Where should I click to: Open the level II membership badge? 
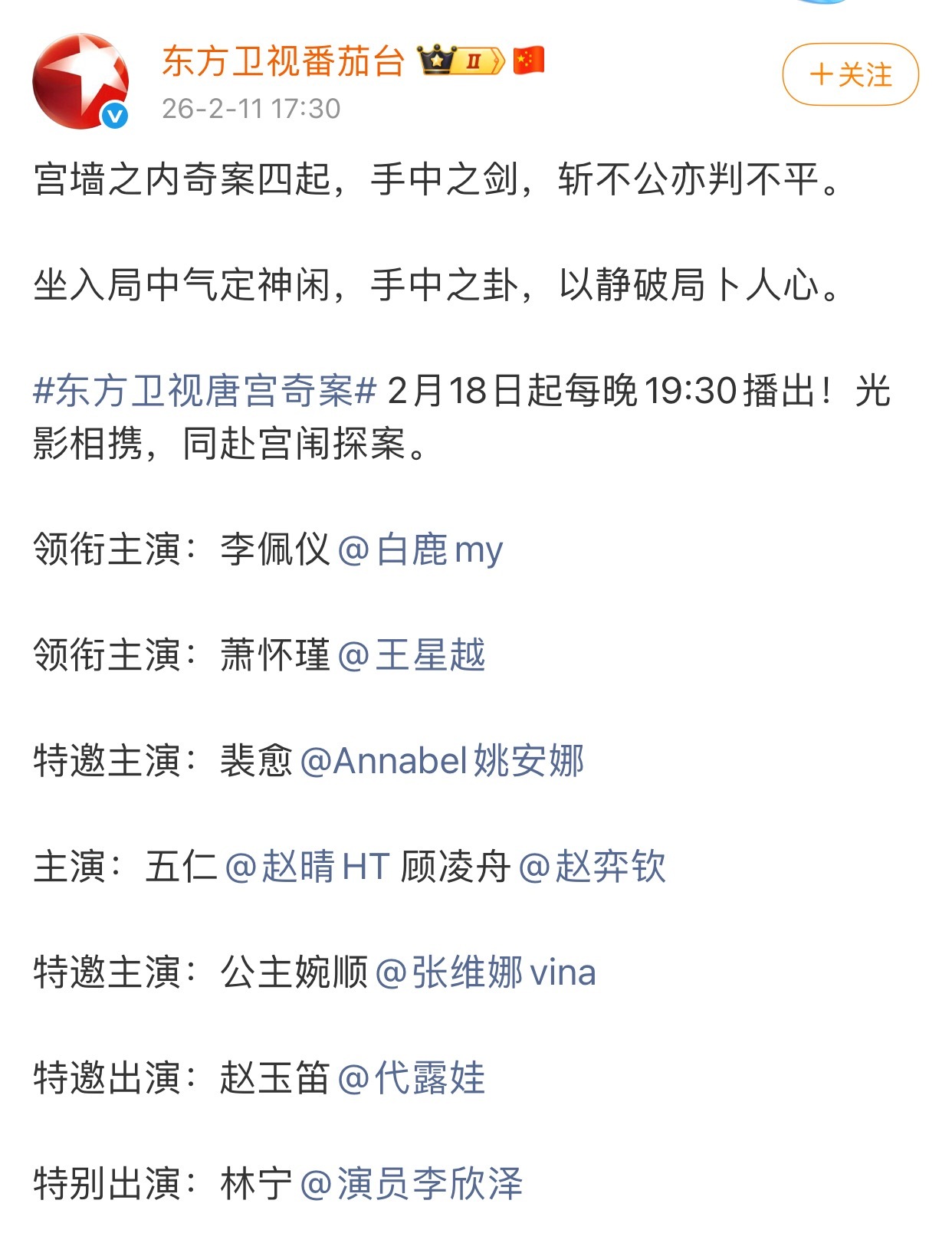(x=473, y=60)
